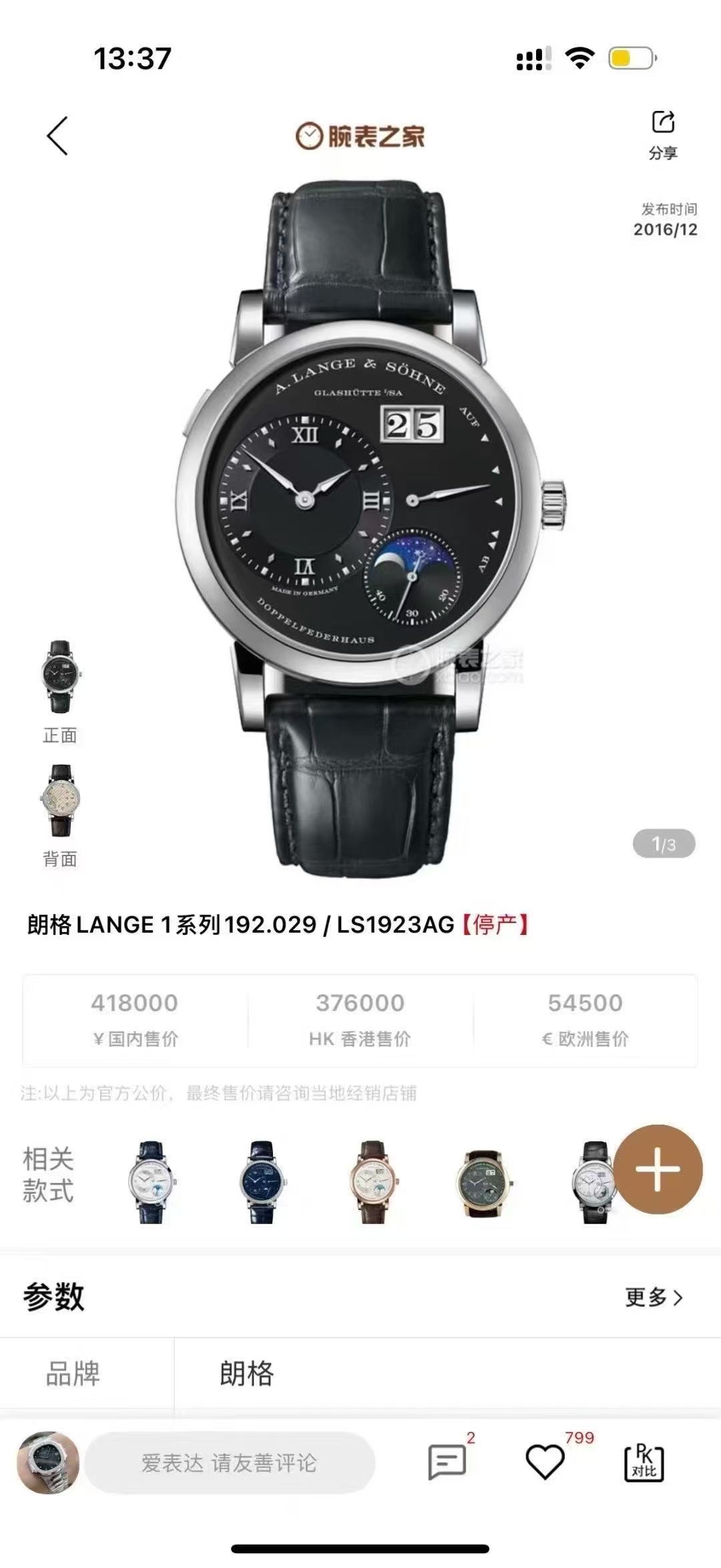The image size is (721, 1568).
Task: Go back using the top-left arrow
Action: point(57,136)
